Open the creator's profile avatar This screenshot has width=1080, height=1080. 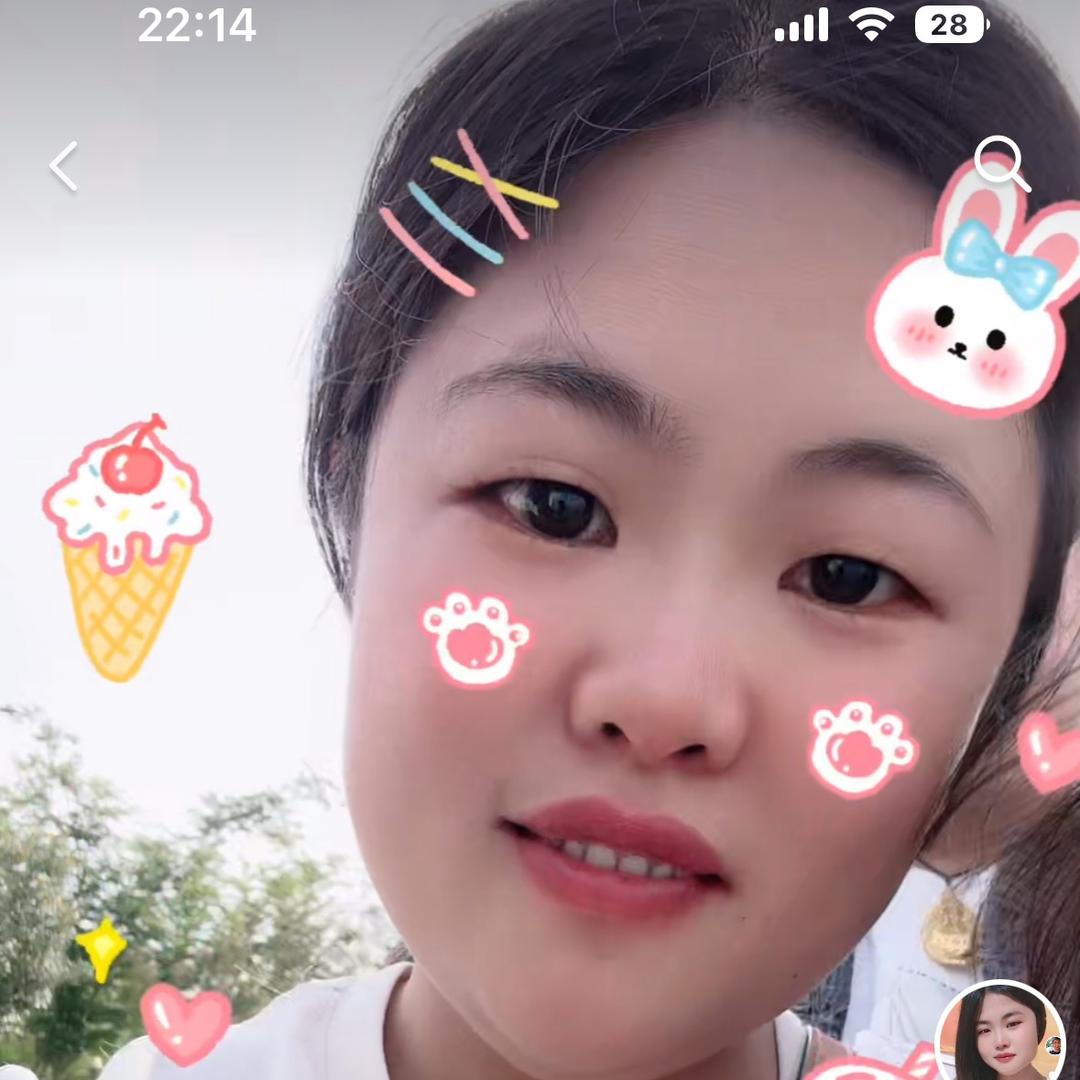pos(1000,1032)
